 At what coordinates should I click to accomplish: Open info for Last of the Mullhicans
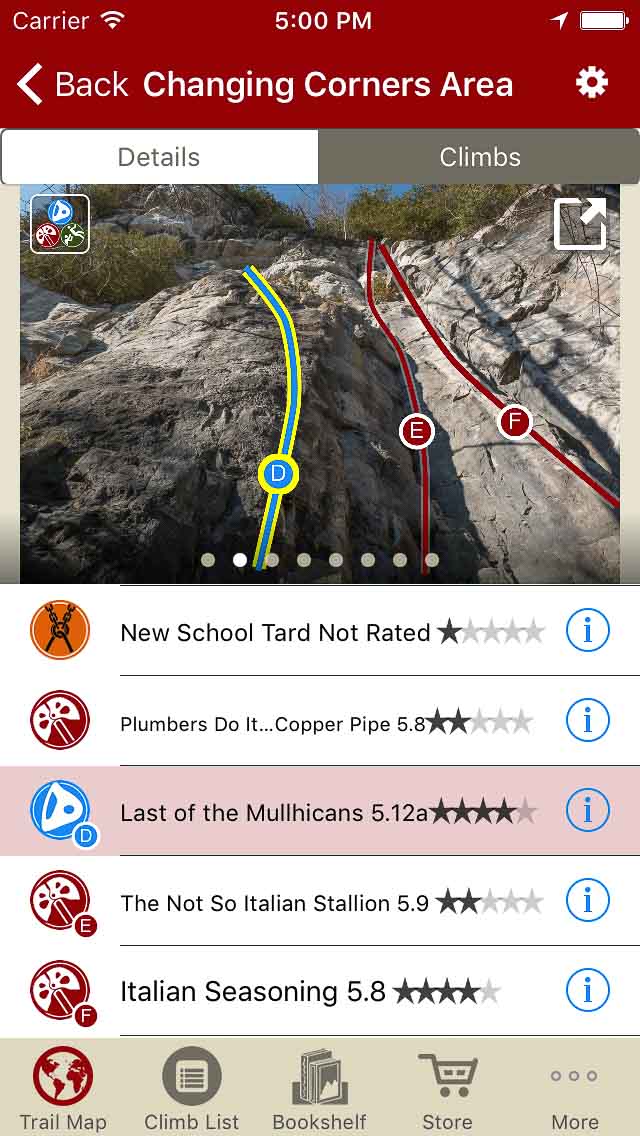coord(588,811)
